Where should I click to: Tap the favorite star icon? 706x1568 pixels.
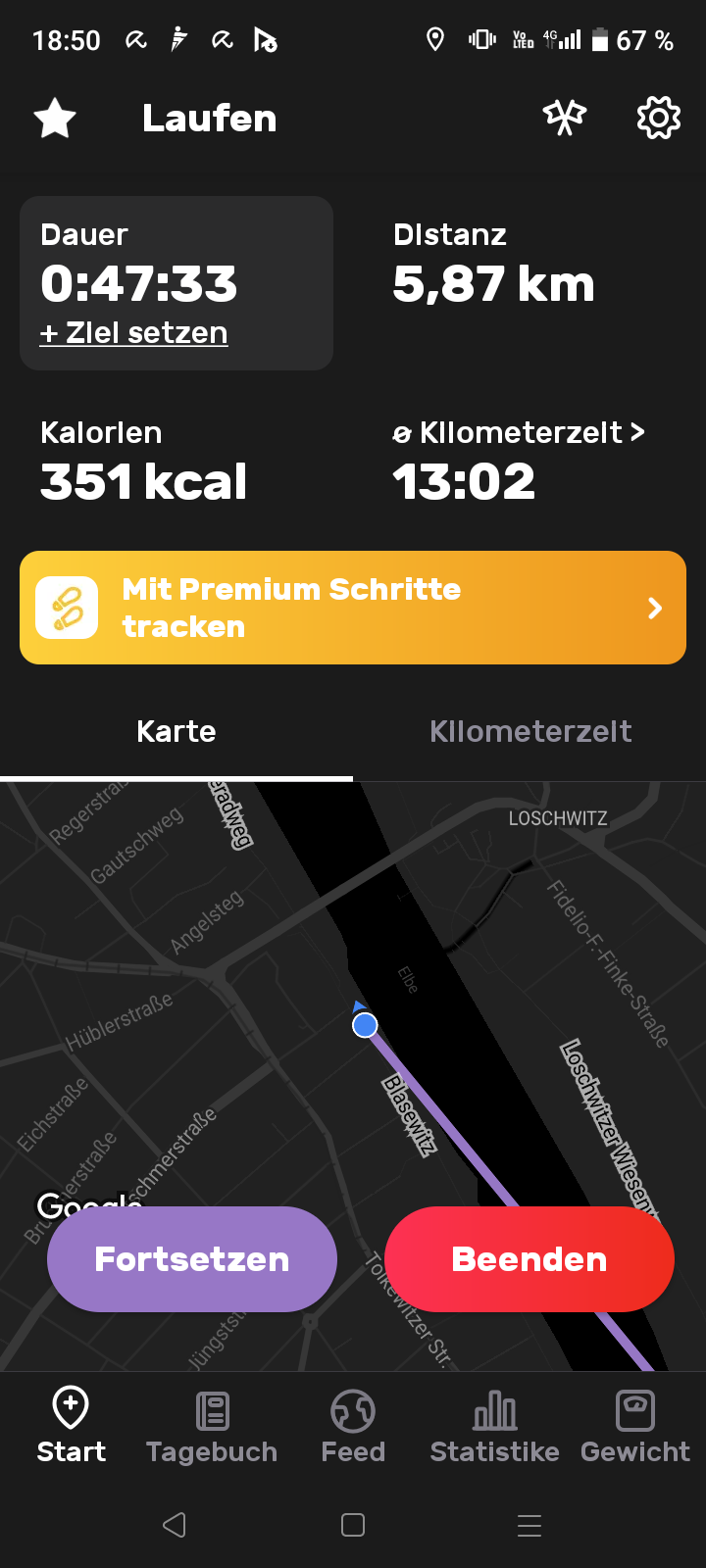coord(55,119)
